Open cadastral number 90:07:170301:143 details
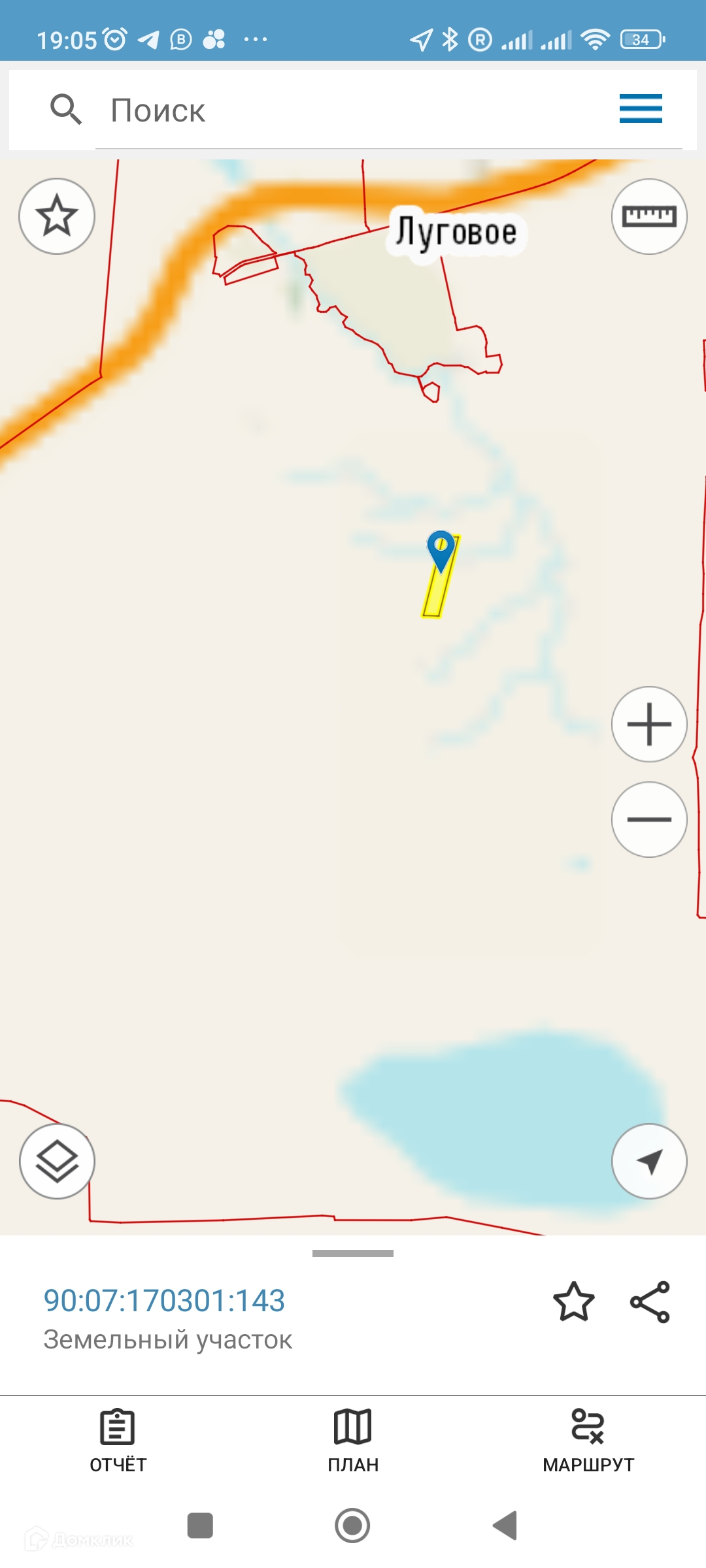Image resolution: width=706 pixels, height=1568 pixels. pos(164,1300)
